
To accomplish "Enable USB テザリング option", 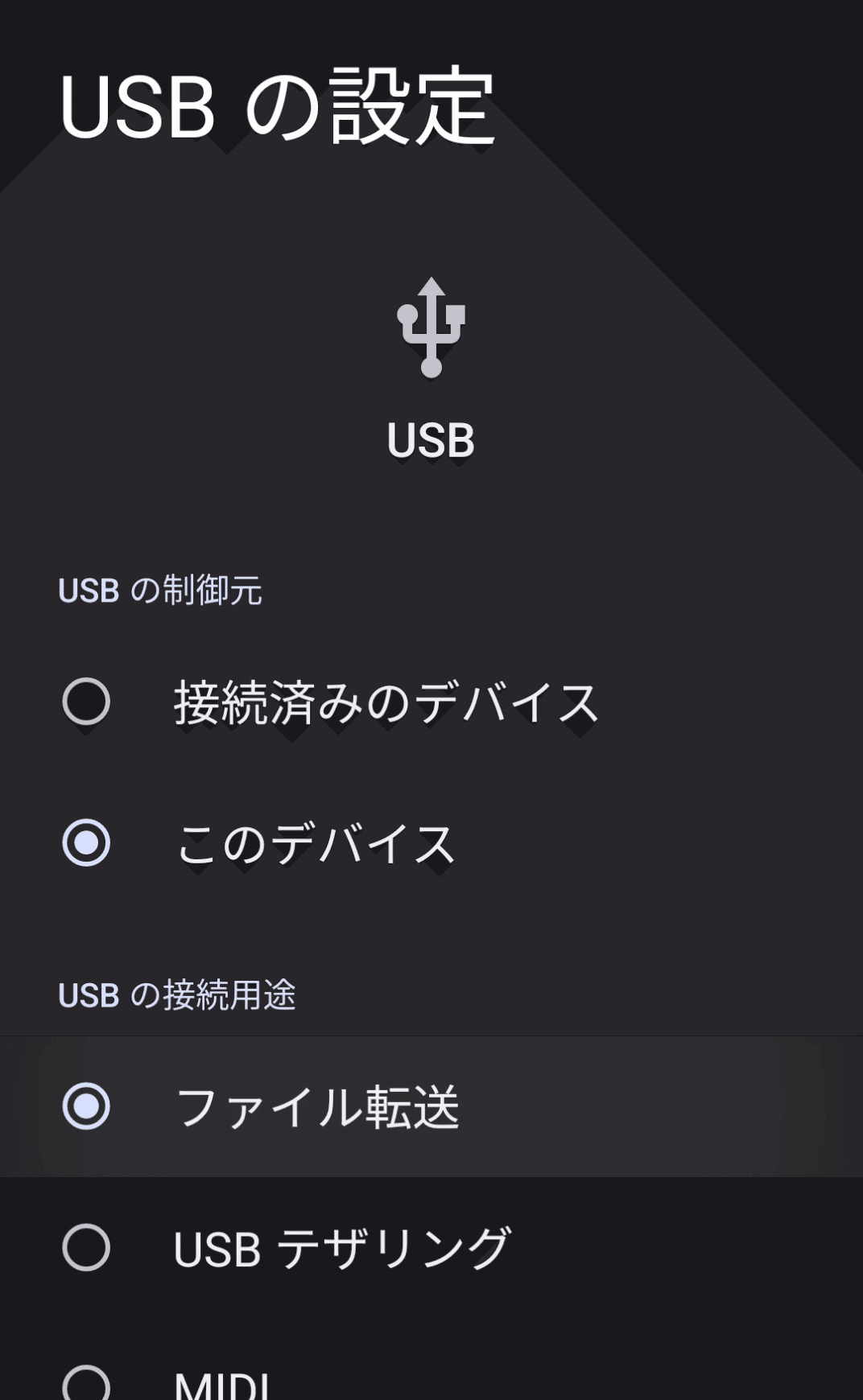I will 431,1248.
